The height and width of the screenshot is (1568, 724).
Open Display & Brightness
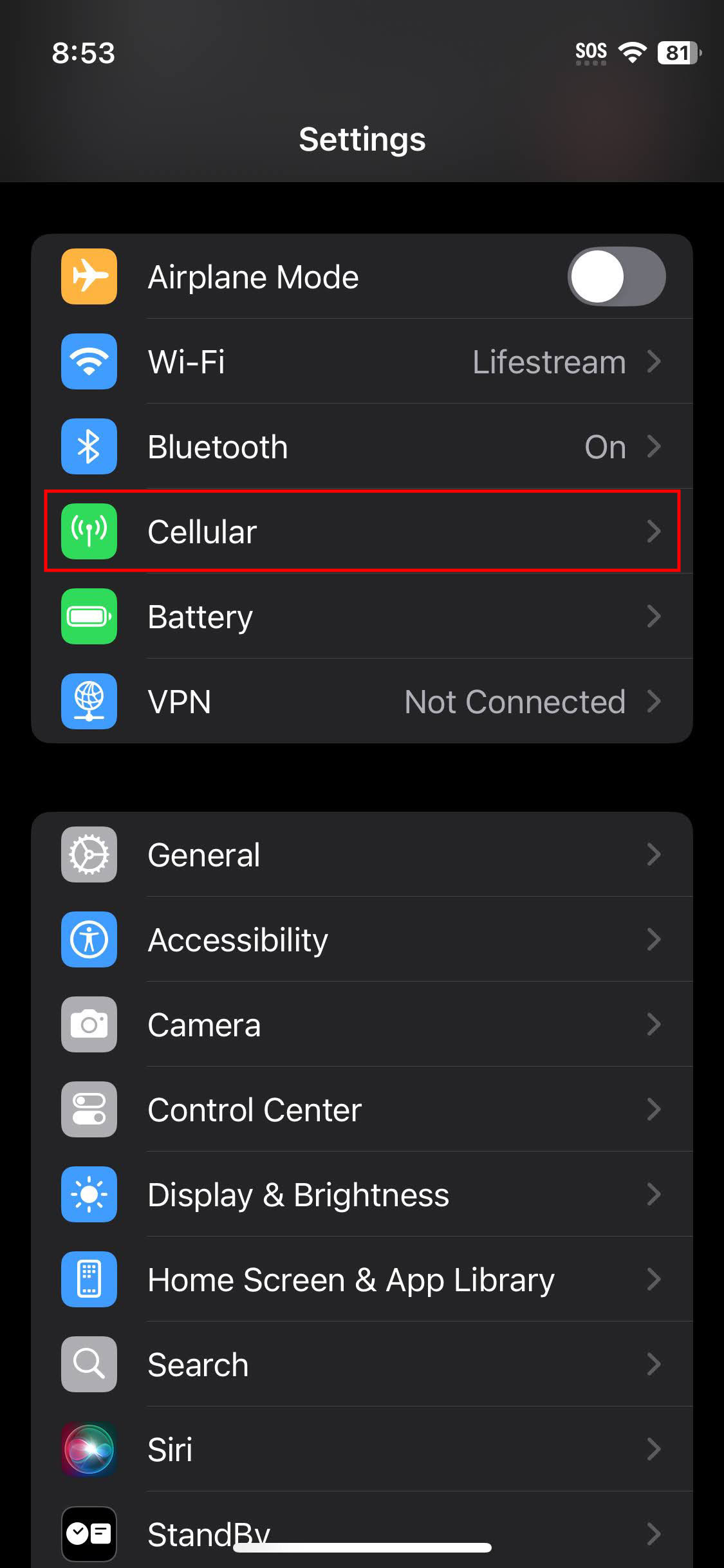[362, 1194]
